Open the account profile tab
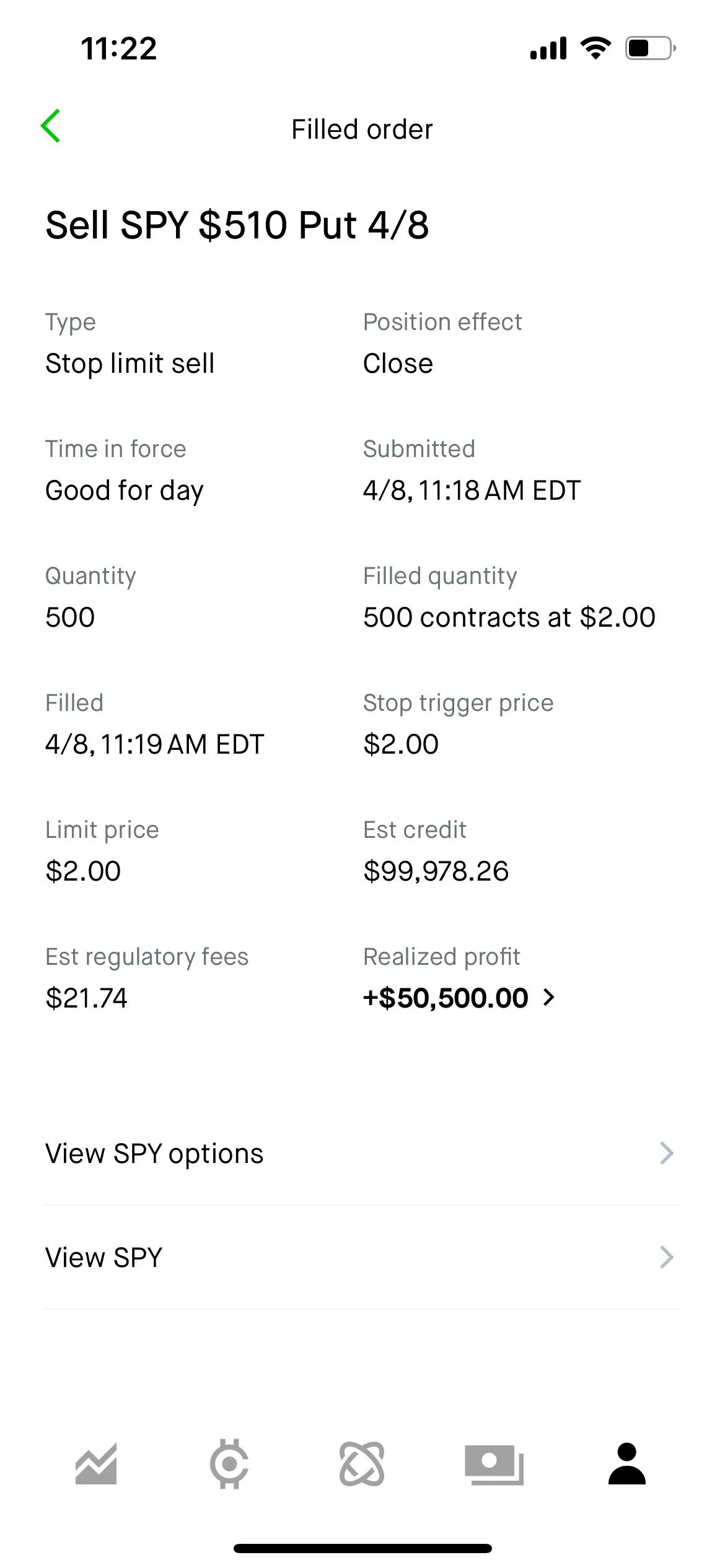Image resolution: width=725 pixels, height=1568 pixels. click(x=627, y=1464)
